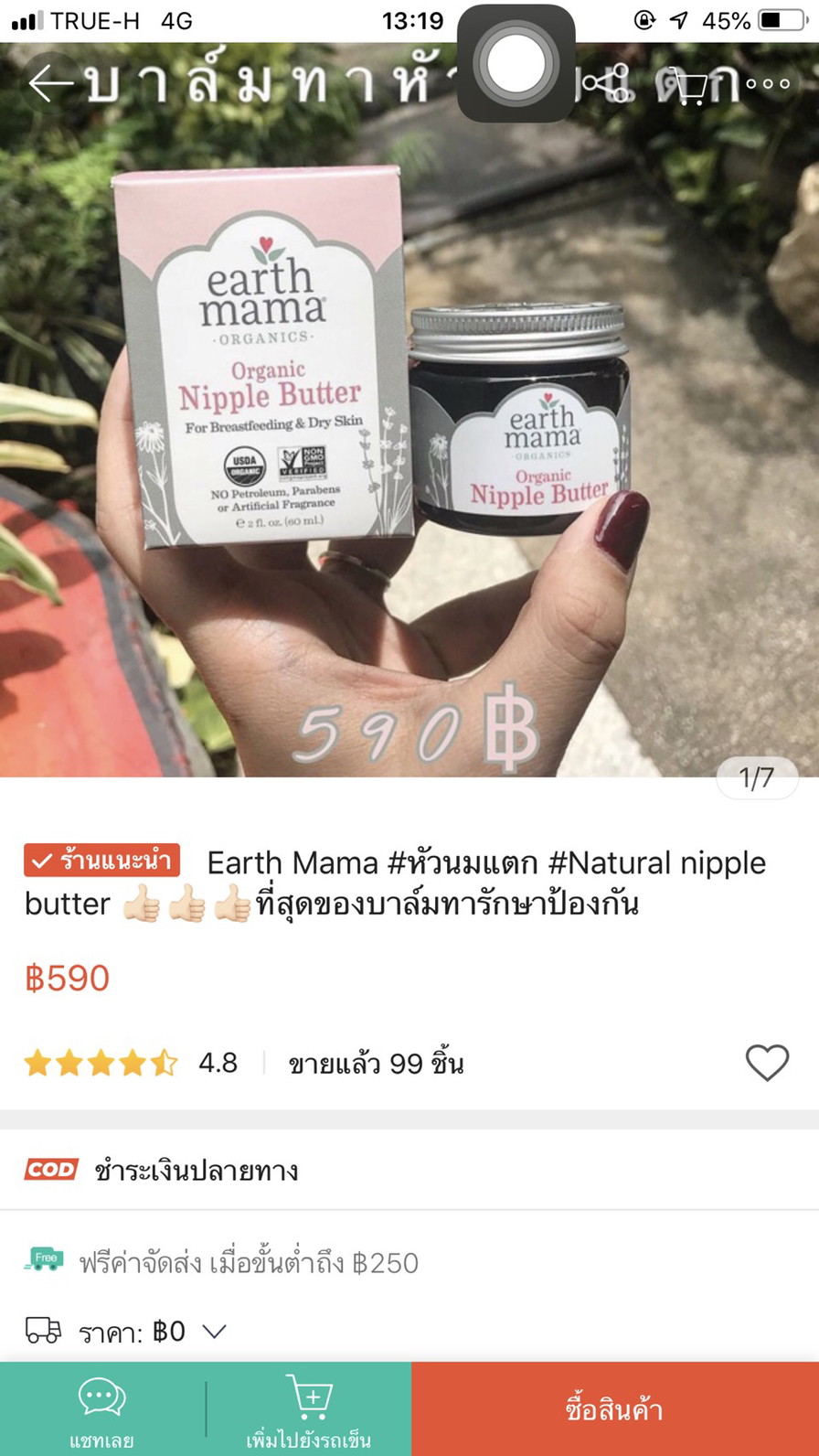This screenshot has height=1456, width=819.
Task: Open the shopping cart
Action: [x=690, y=85]
